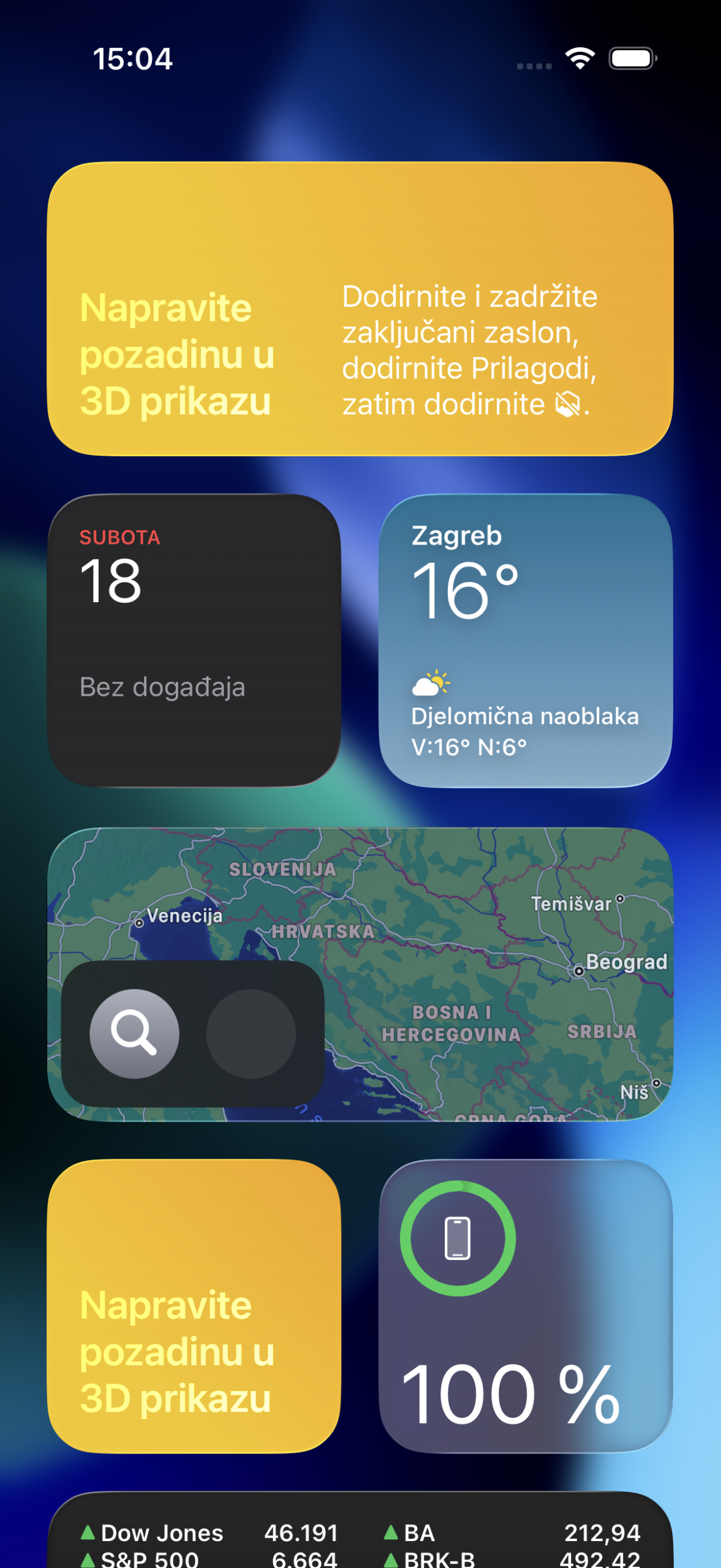Viewport: 721px width, 1568px height.
Task: Tap the blank round button beside map search
Action: click(251, 1033)
